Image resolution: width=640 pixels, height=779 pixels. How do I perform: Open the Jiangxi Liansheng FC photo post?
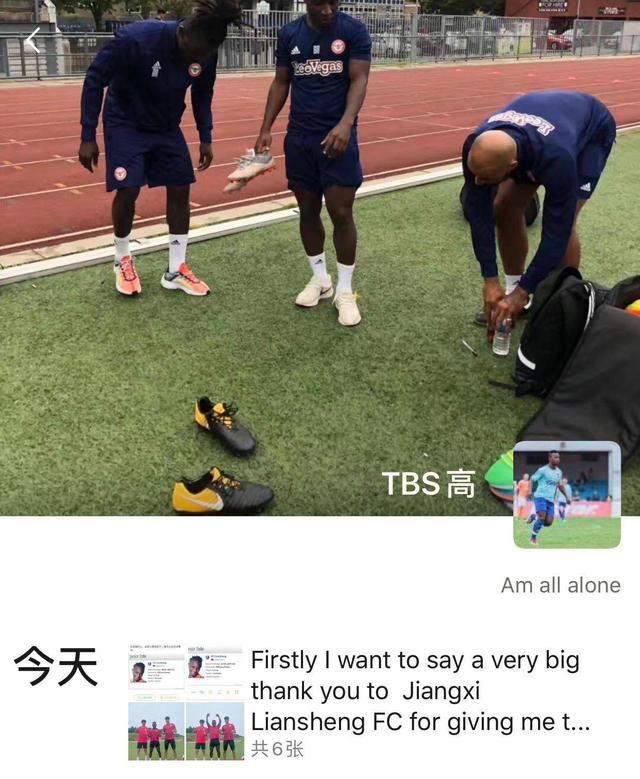point(186,703)
